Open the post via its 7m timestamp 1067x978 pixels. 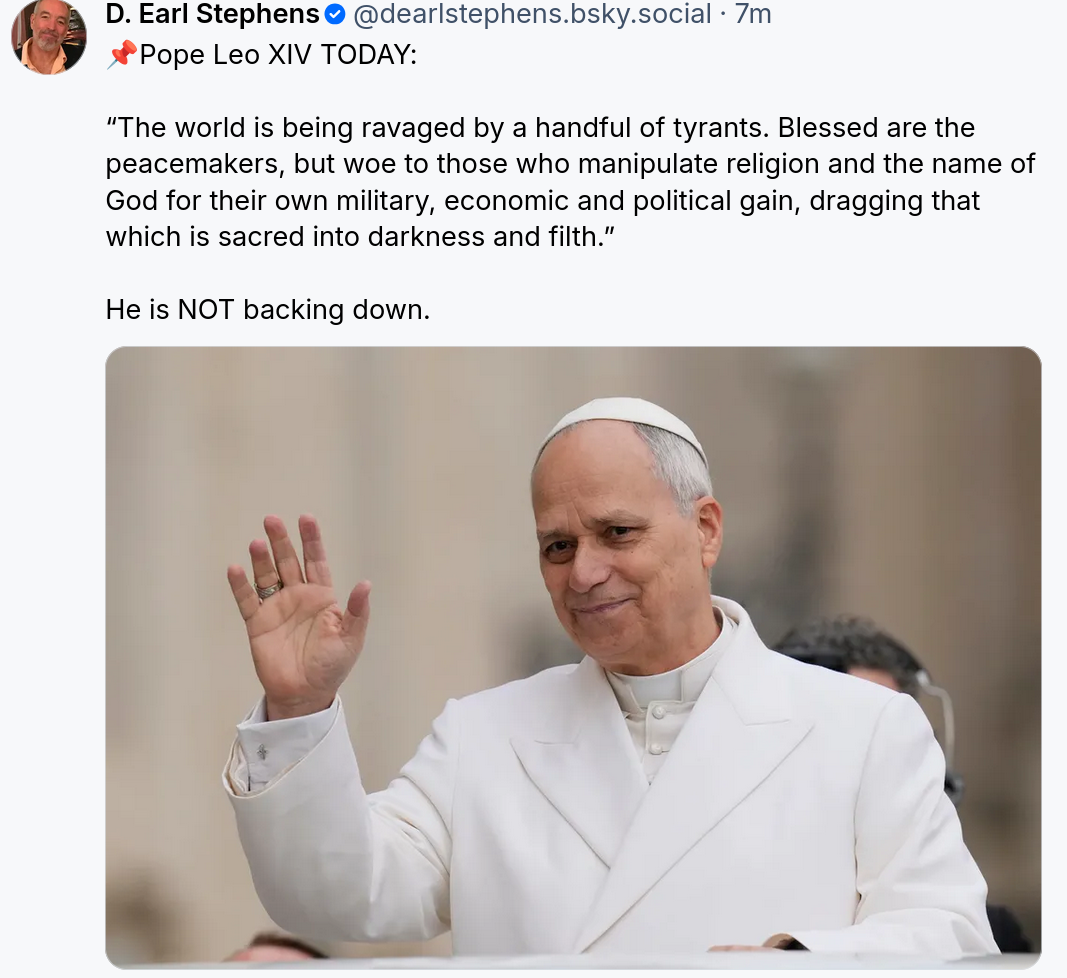(753, 15)
